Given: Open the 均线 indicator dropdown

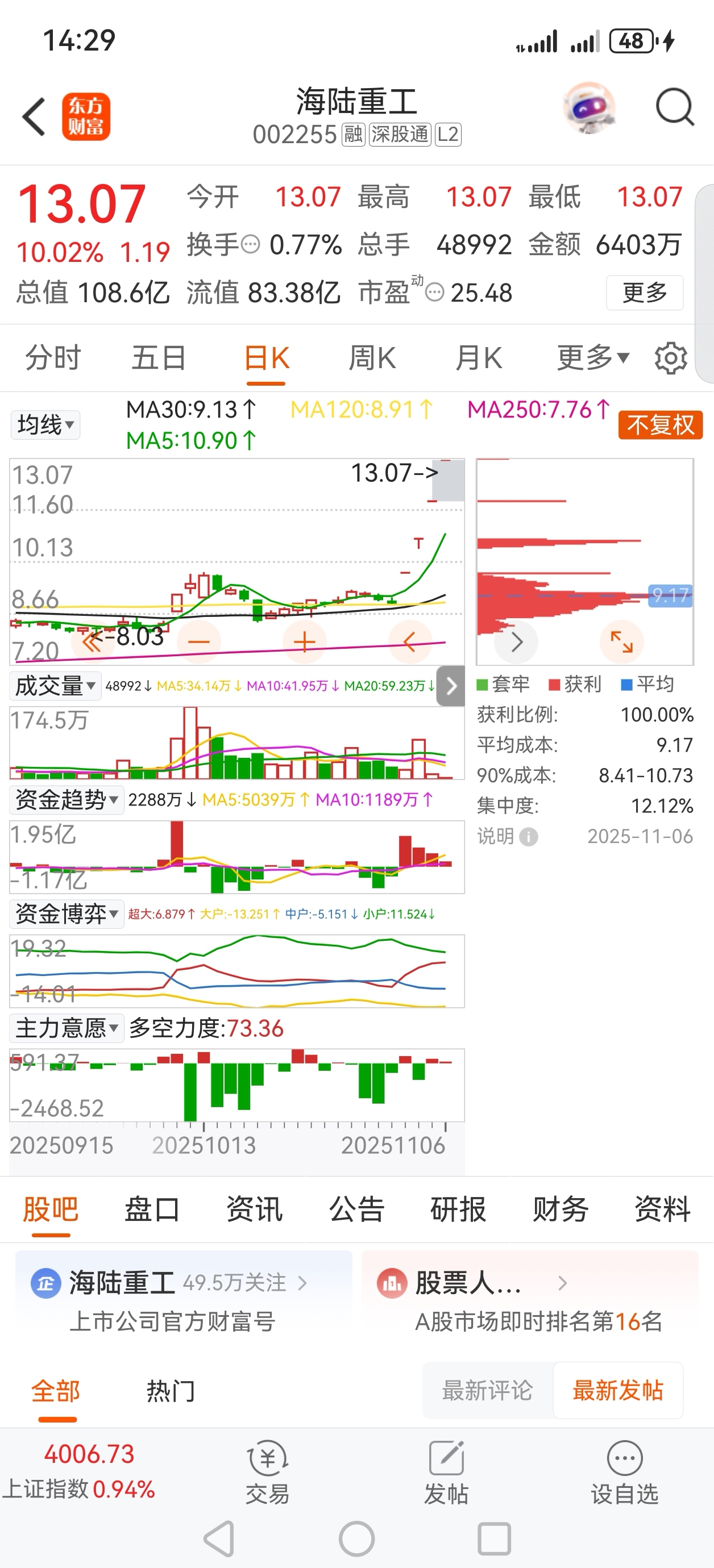Looking at the screenshot, I should coord(45,425).
